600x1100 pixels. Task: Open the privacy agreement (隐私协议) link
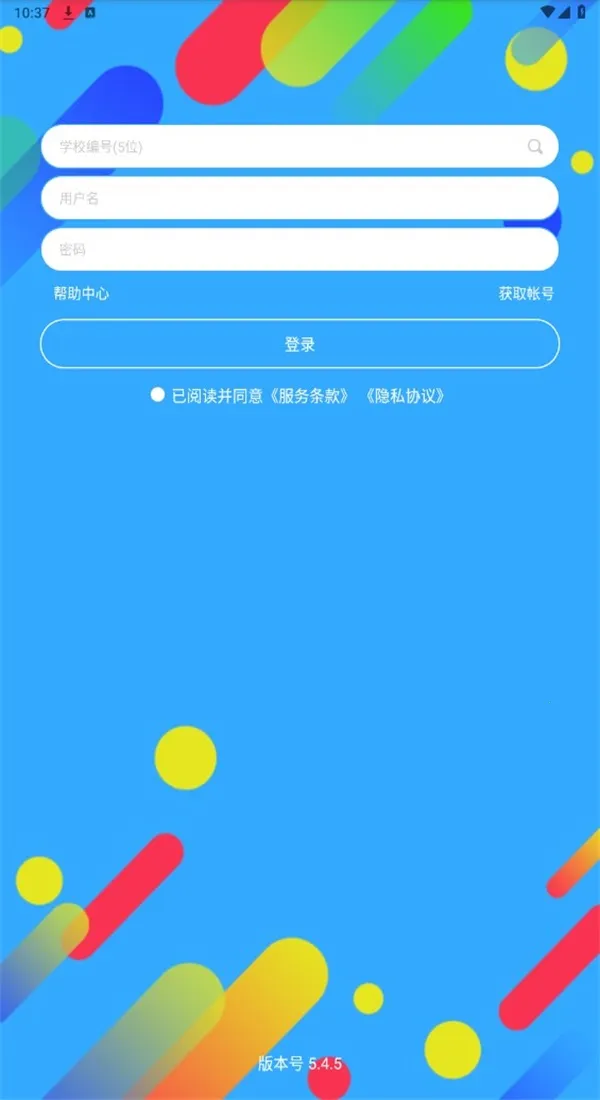click(x=405, y=396)
